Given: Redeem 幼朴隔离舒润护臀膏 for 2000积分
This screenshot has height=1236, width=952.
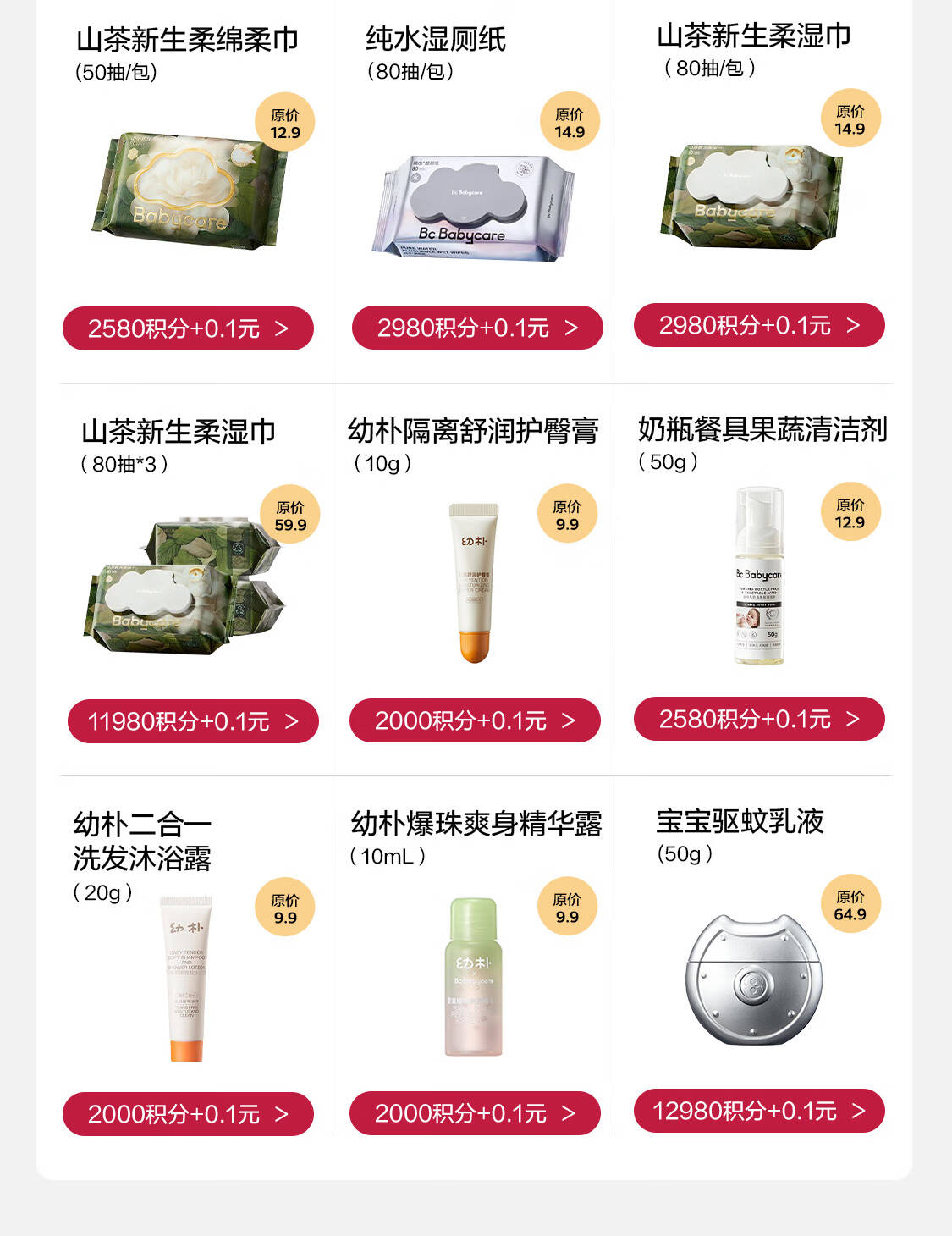Looking at the screenshot, I should (475, 721).
